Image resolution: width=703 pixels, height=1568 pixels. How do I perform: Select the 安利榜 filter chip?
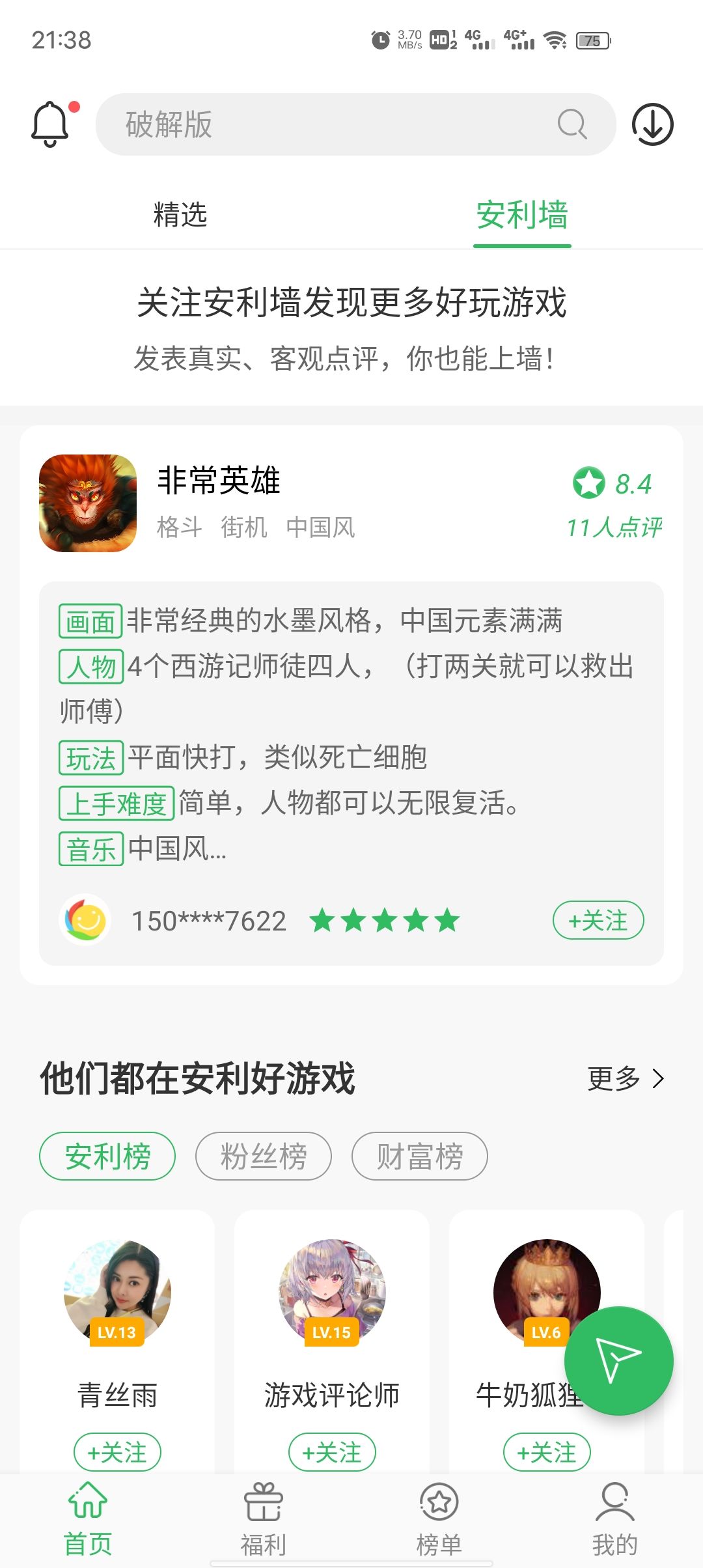click(106, 1155)
